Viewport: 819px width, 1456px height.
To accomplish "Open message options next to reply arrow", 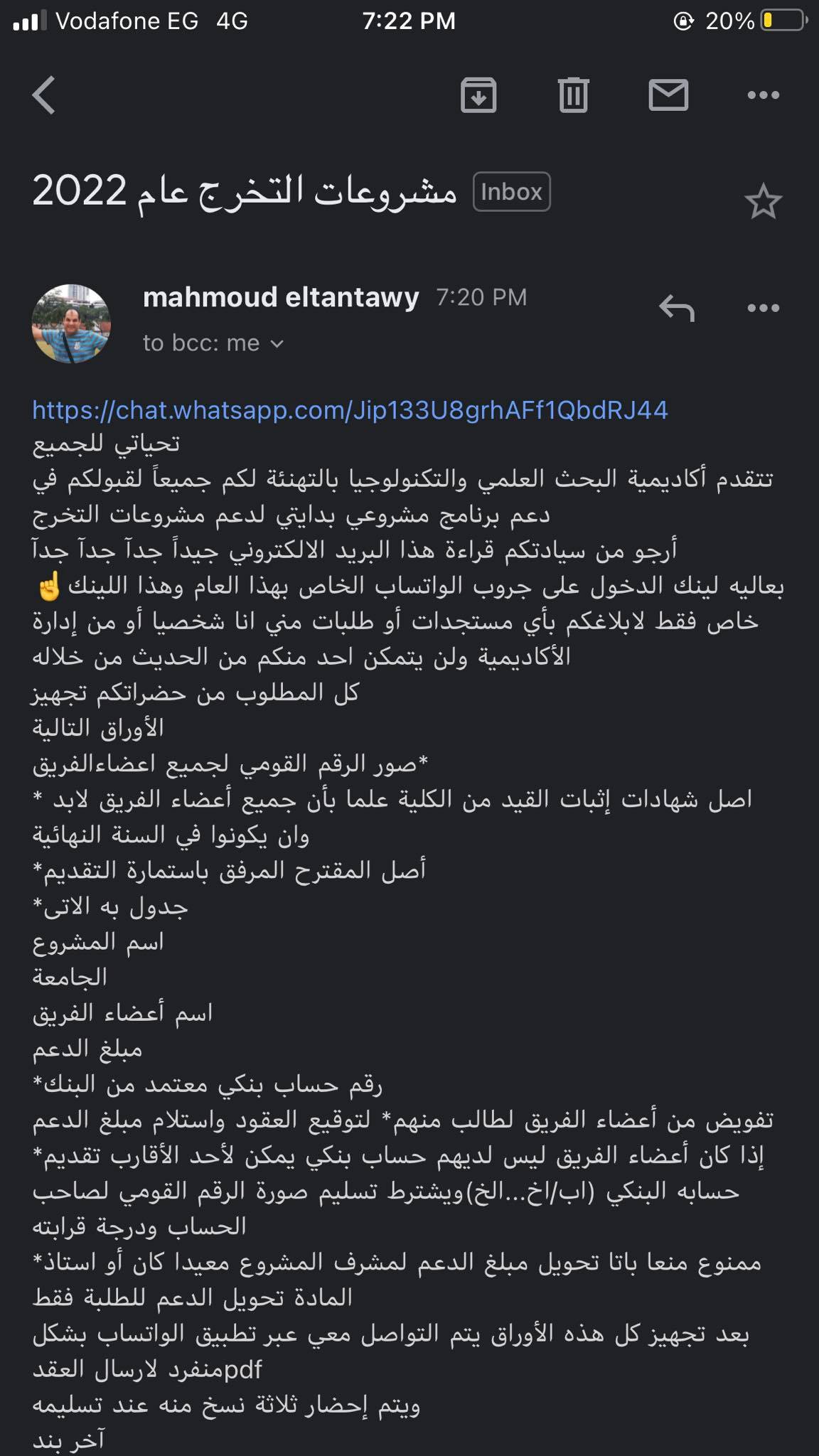I will pyautogui.click(x=764, y=308).
